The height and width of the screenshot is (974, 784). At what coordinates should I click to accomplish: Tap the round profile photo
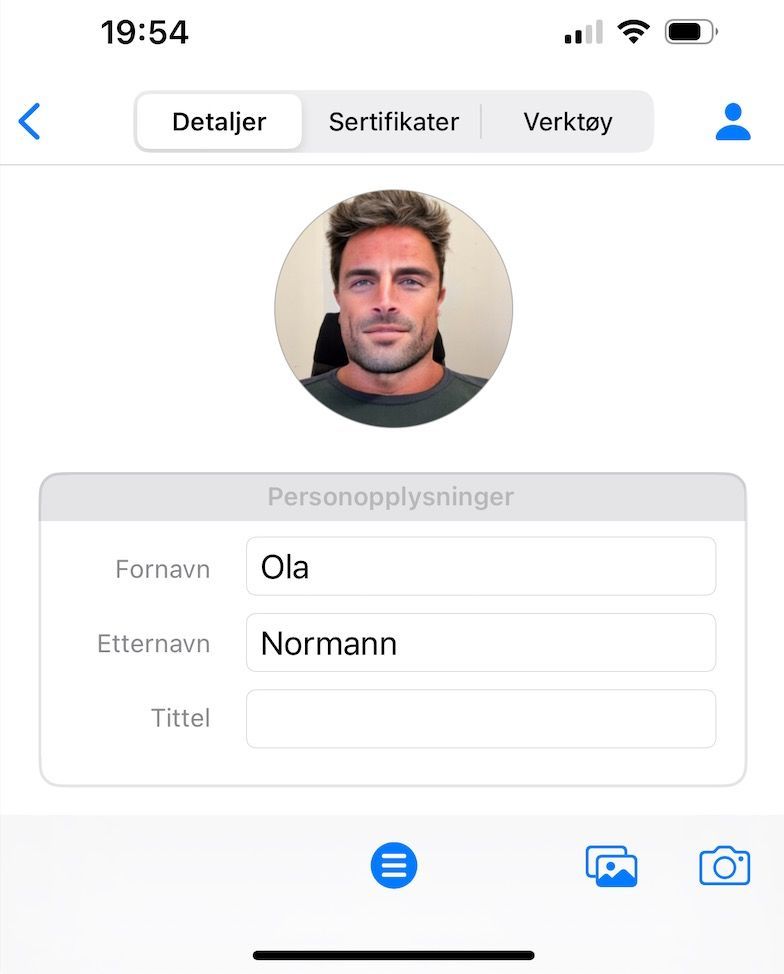point(393,309)
